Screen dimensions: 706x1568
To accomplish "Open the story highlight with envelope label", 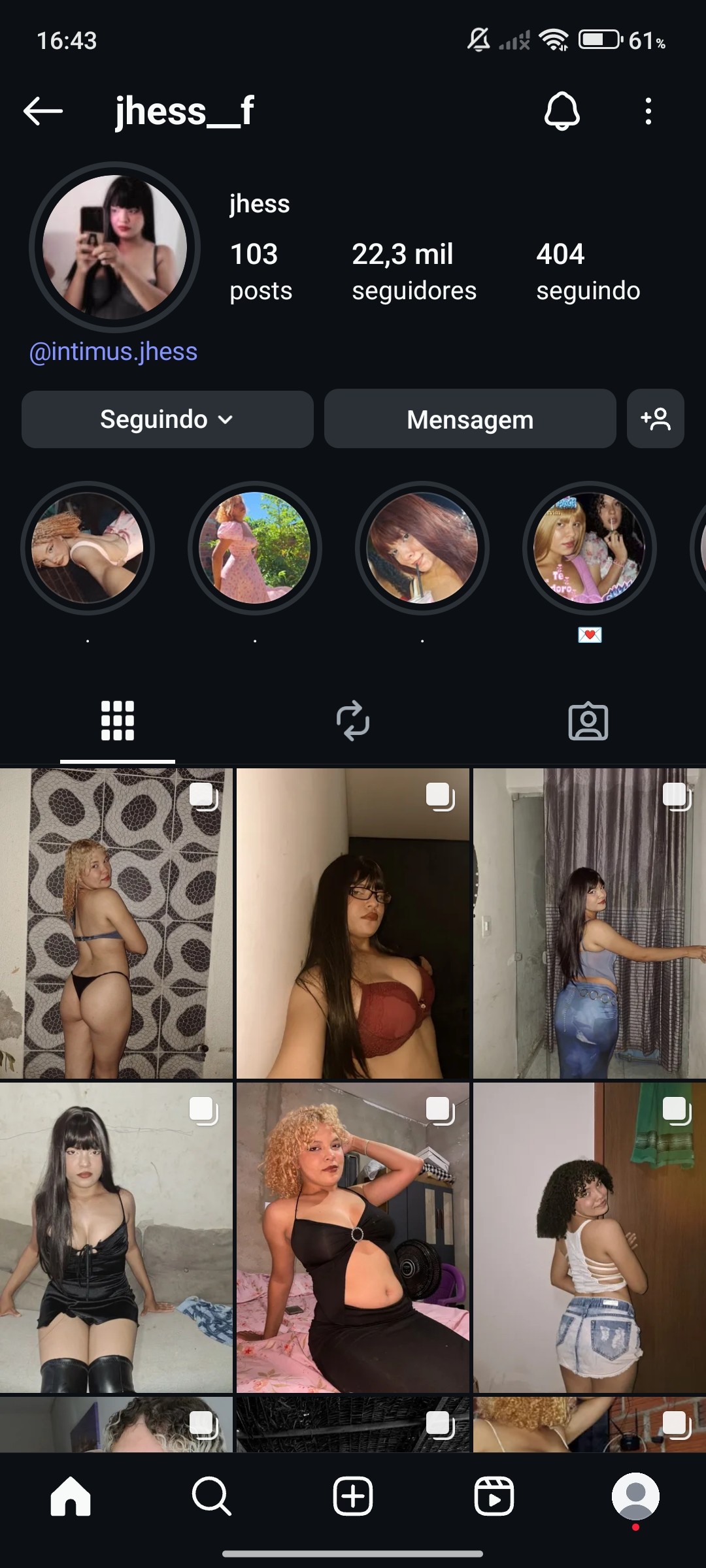I will [x=590, y=549].
